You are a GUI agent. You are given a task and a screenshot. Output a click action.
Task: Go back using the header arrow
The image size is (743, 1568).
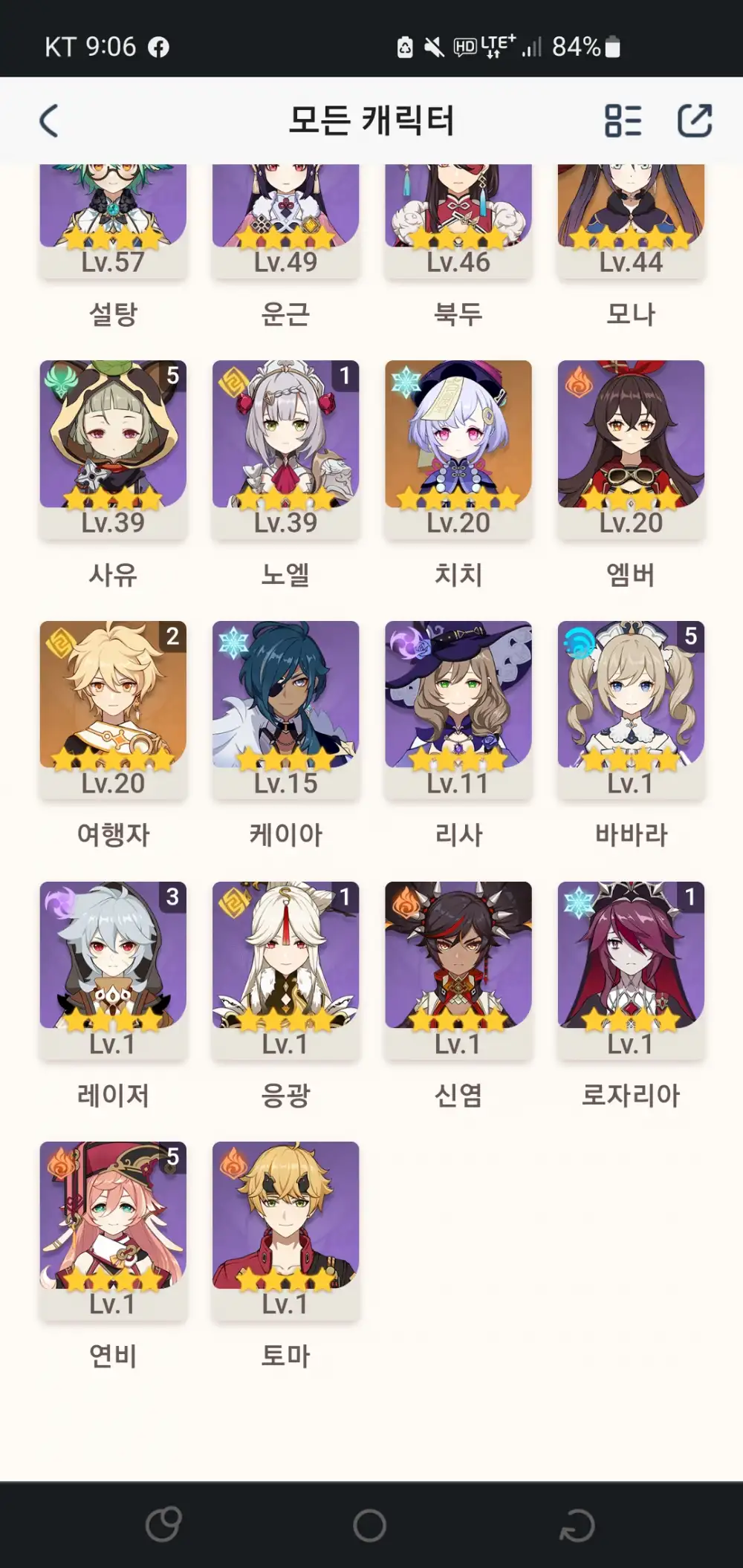[49, 120]
